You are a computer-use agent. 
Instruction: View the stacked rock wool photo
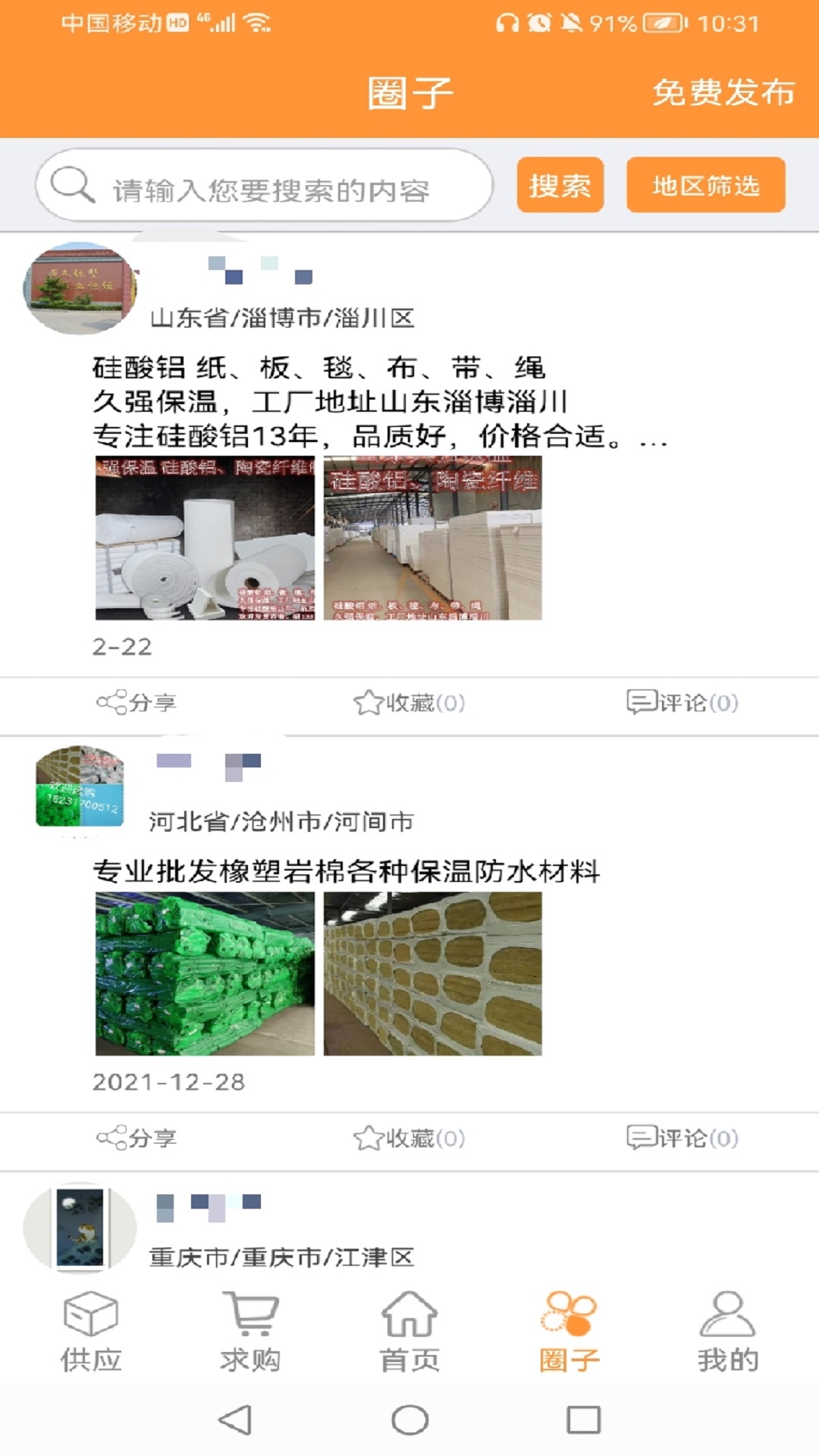point(432,974)
